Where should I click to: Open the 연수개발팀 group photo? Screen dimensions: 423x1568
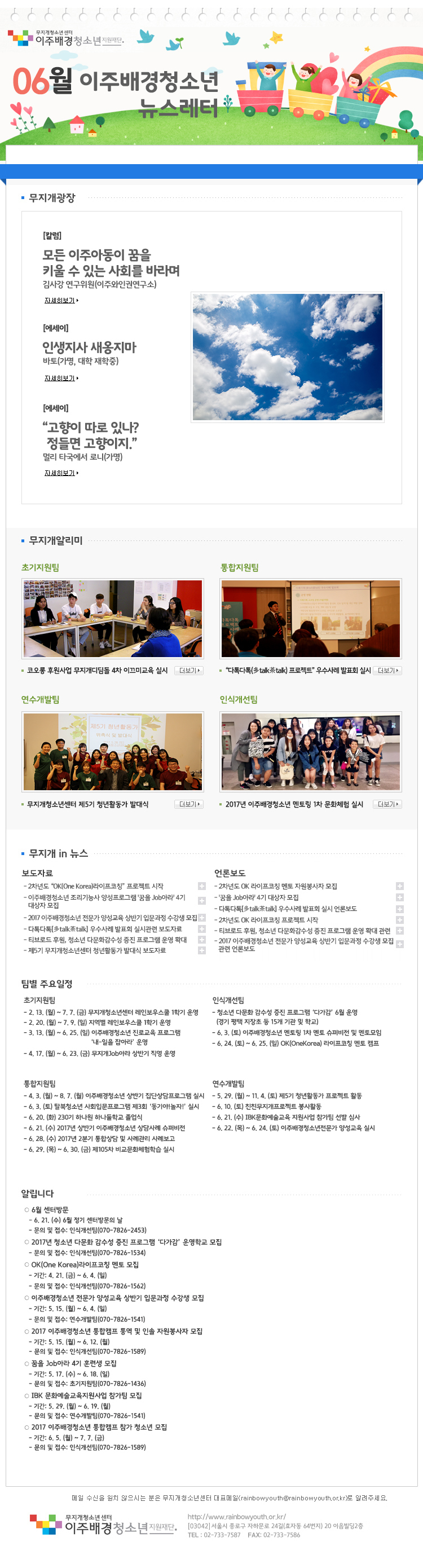(113, 752)
